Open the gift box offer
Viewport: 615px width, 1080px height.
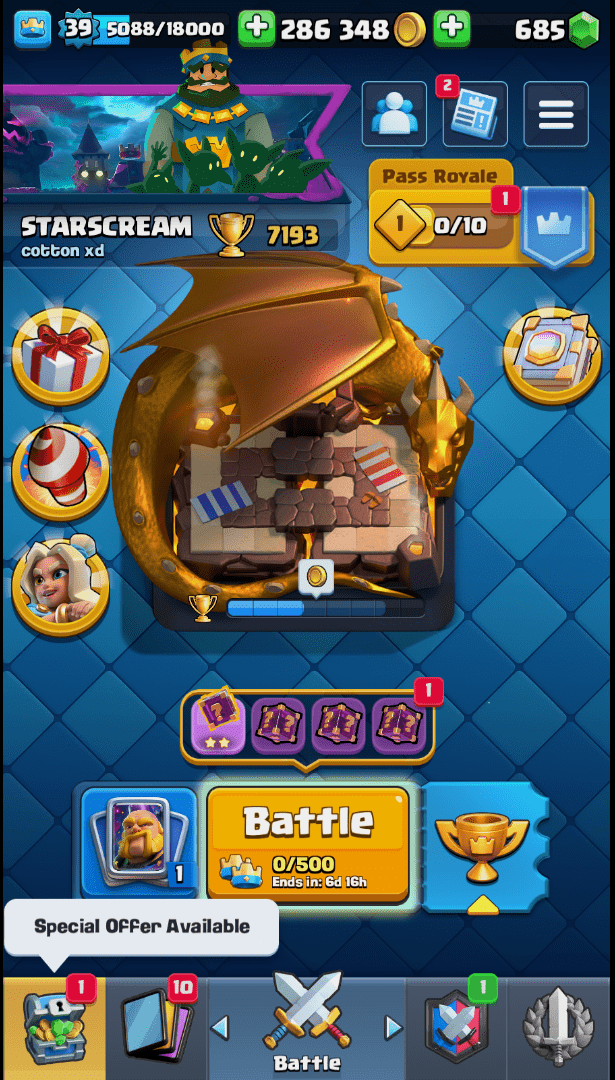click(60, 357)
